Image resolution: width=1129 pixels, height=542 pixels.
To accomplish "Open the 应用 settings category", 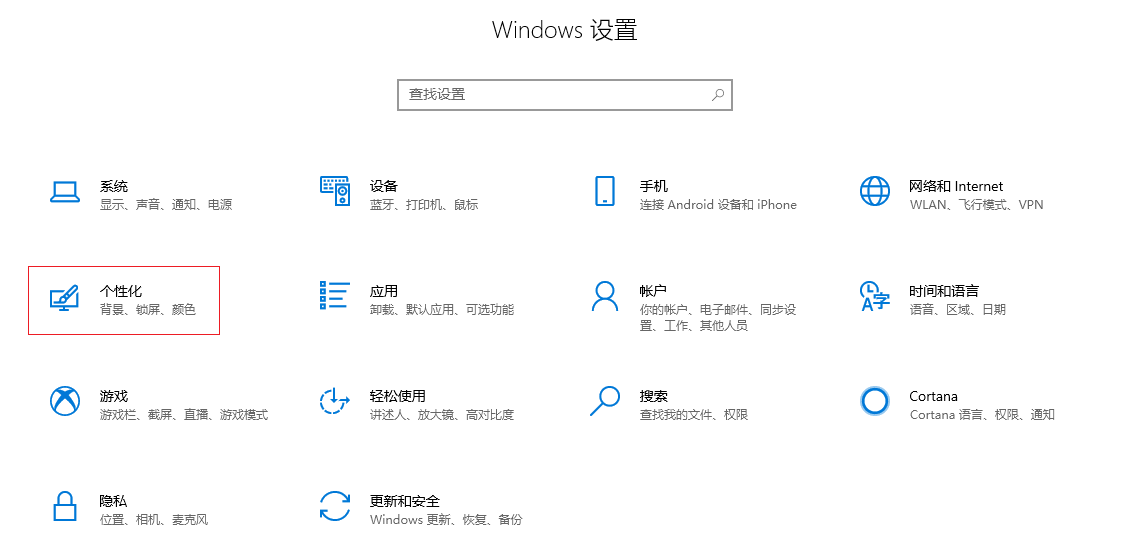I will [x=384, y=292].
